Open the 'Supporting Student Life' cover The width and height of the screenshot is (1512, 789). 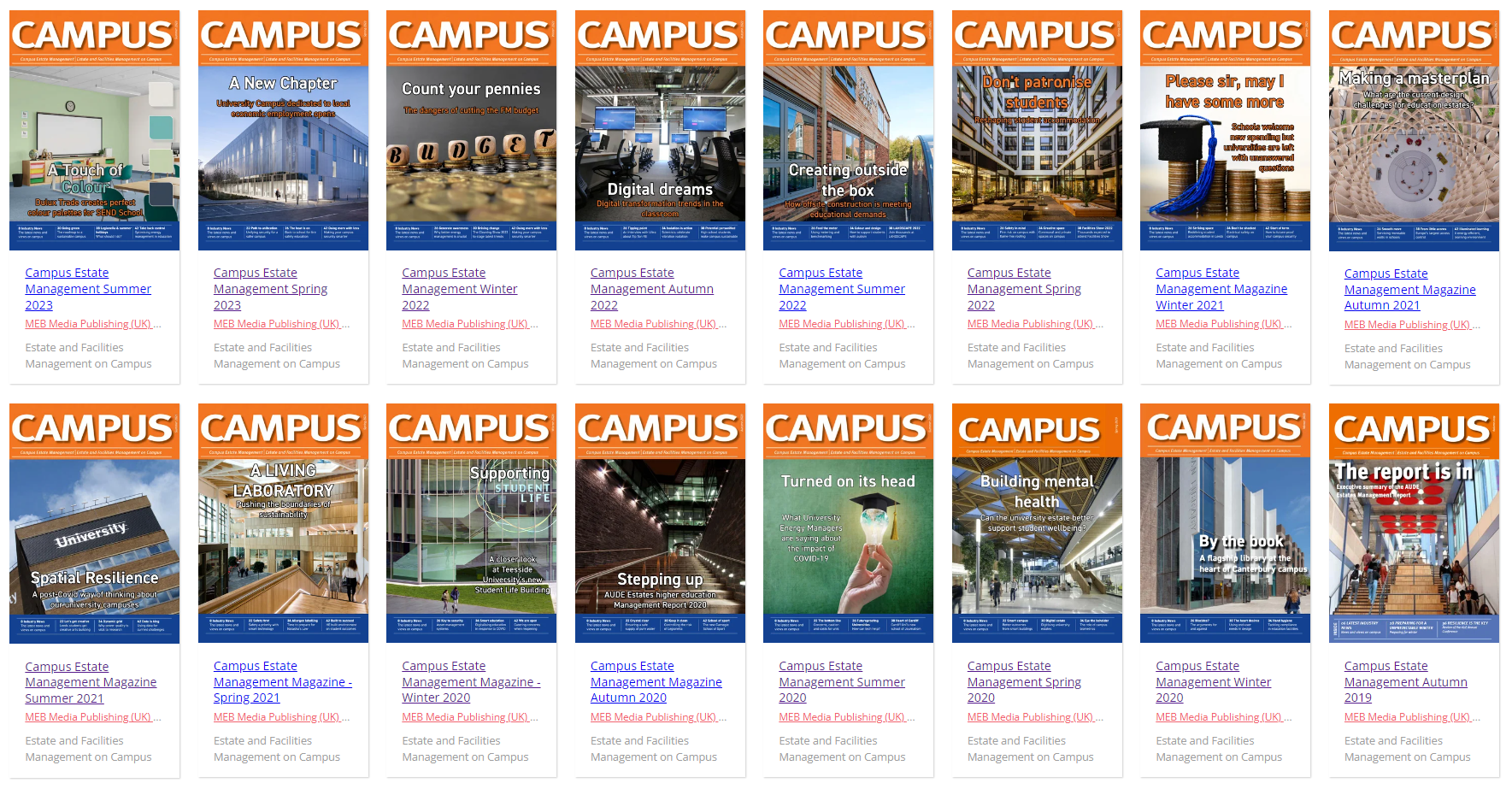point(471,523)
